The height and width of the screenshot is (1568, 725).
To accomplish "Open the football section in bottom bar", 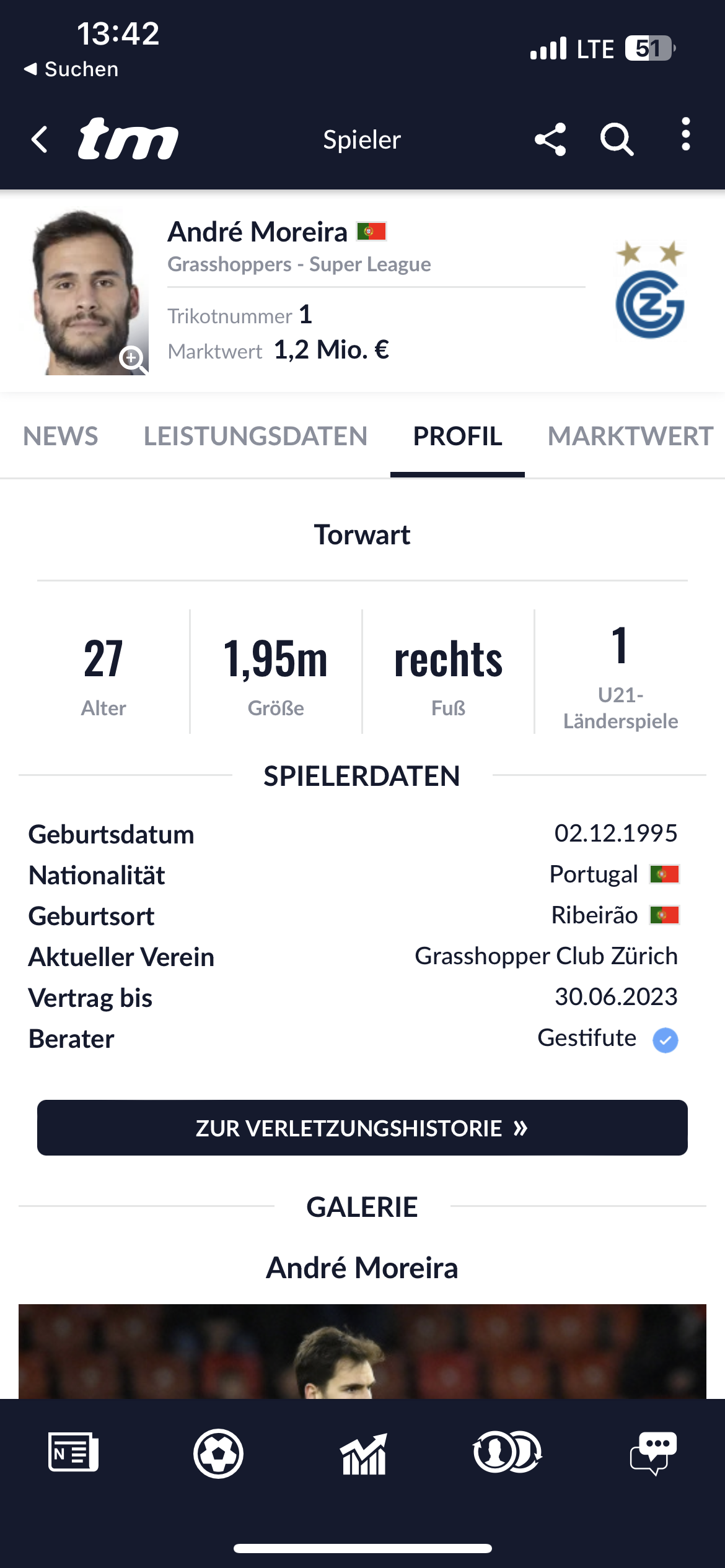I will click(218, 1453).
